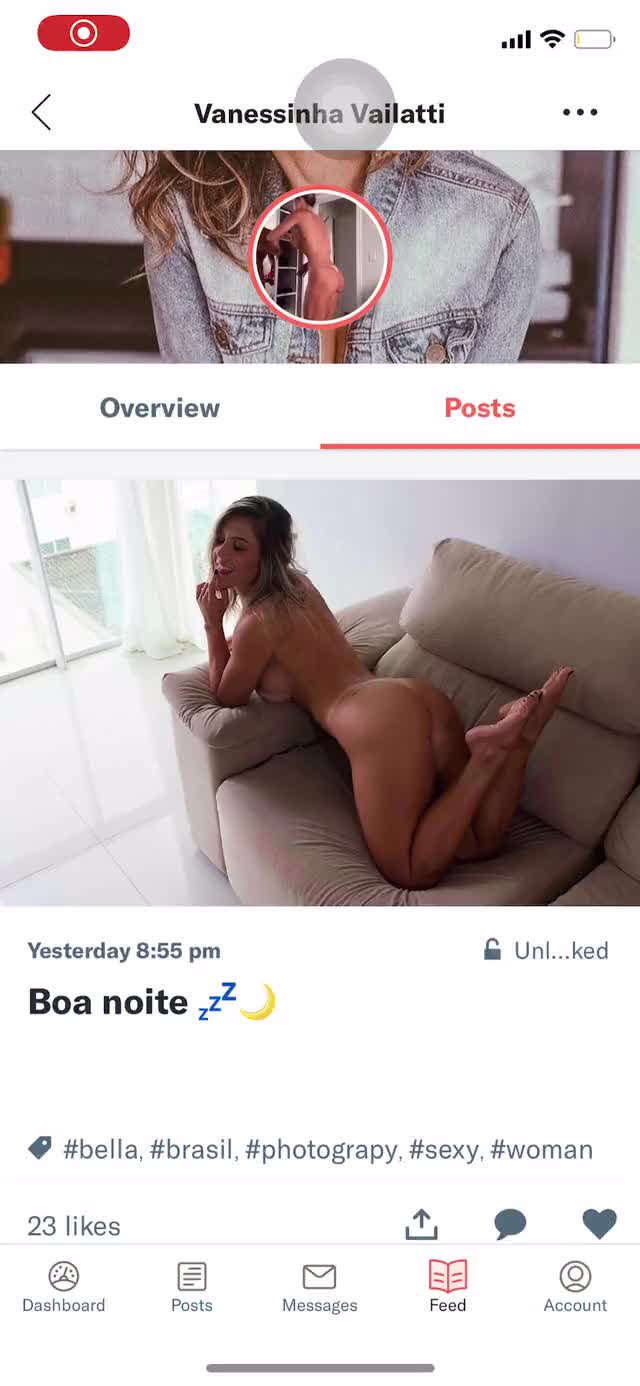Open the three-dot overflow menu
This screenshot has width=640, height=1386.
pyautogui.click(x=580, y=113)
